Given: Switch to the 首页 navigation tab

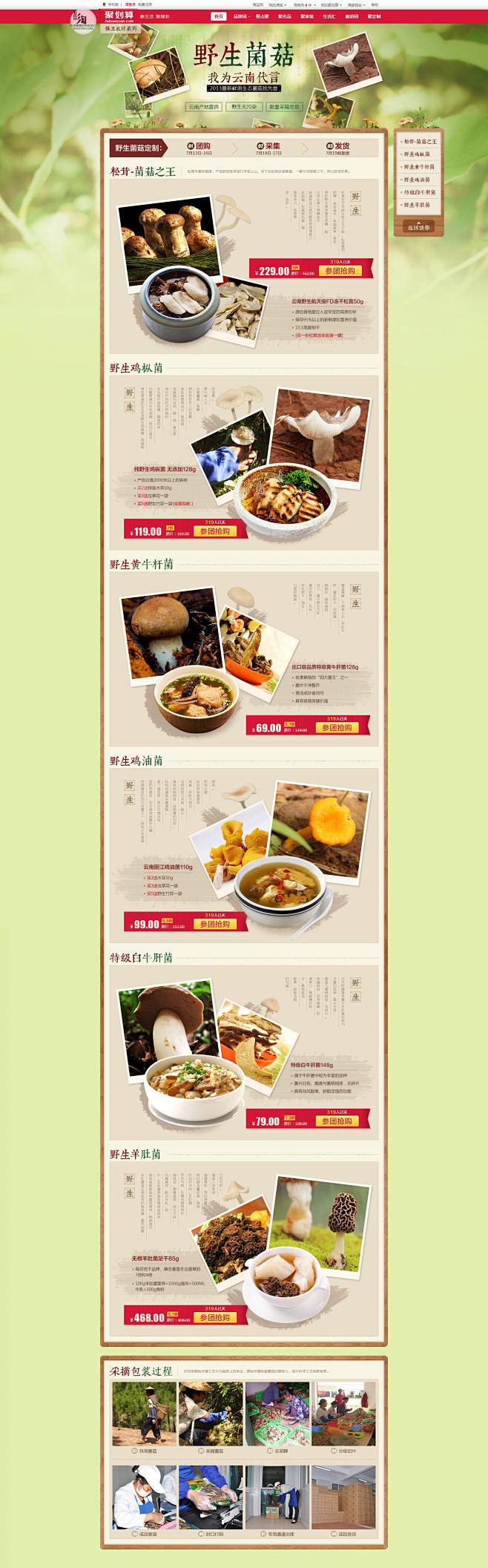Looking at the screenshot, I should pyautogui.click(x=218, y=16).
